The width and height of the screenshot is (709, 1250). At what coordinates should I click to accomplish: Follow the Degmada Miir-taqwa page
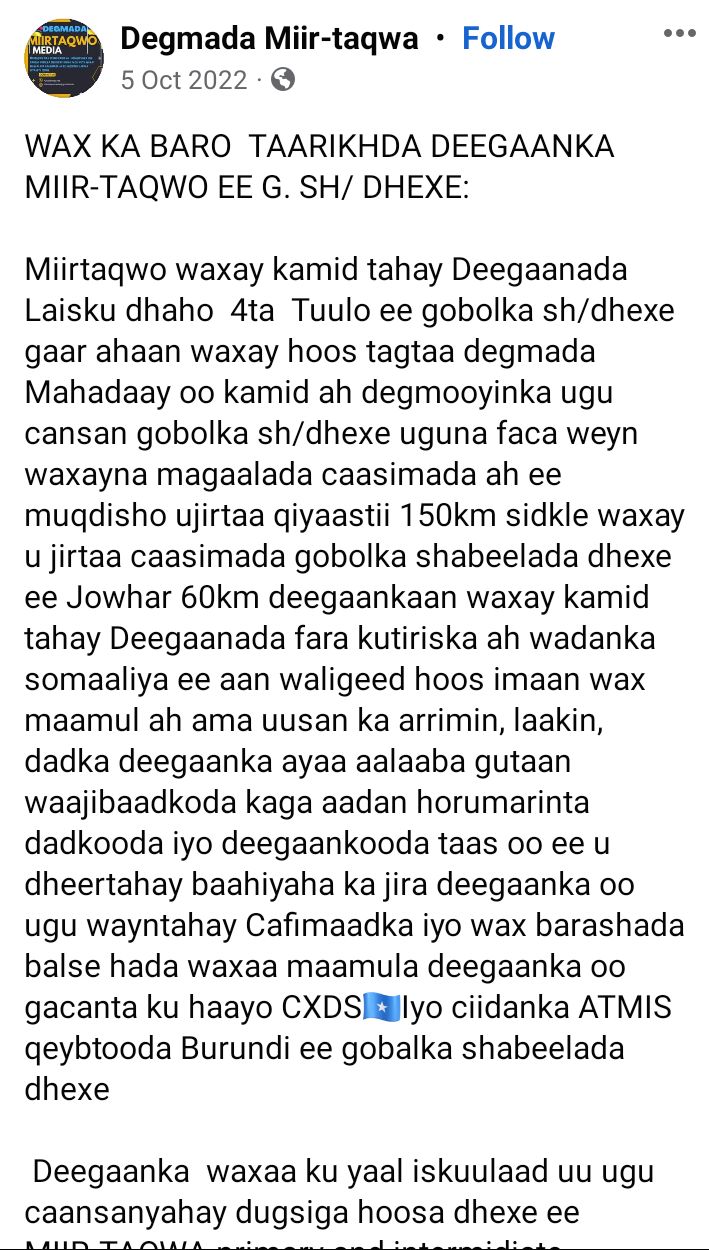click(x=508, y=38)
